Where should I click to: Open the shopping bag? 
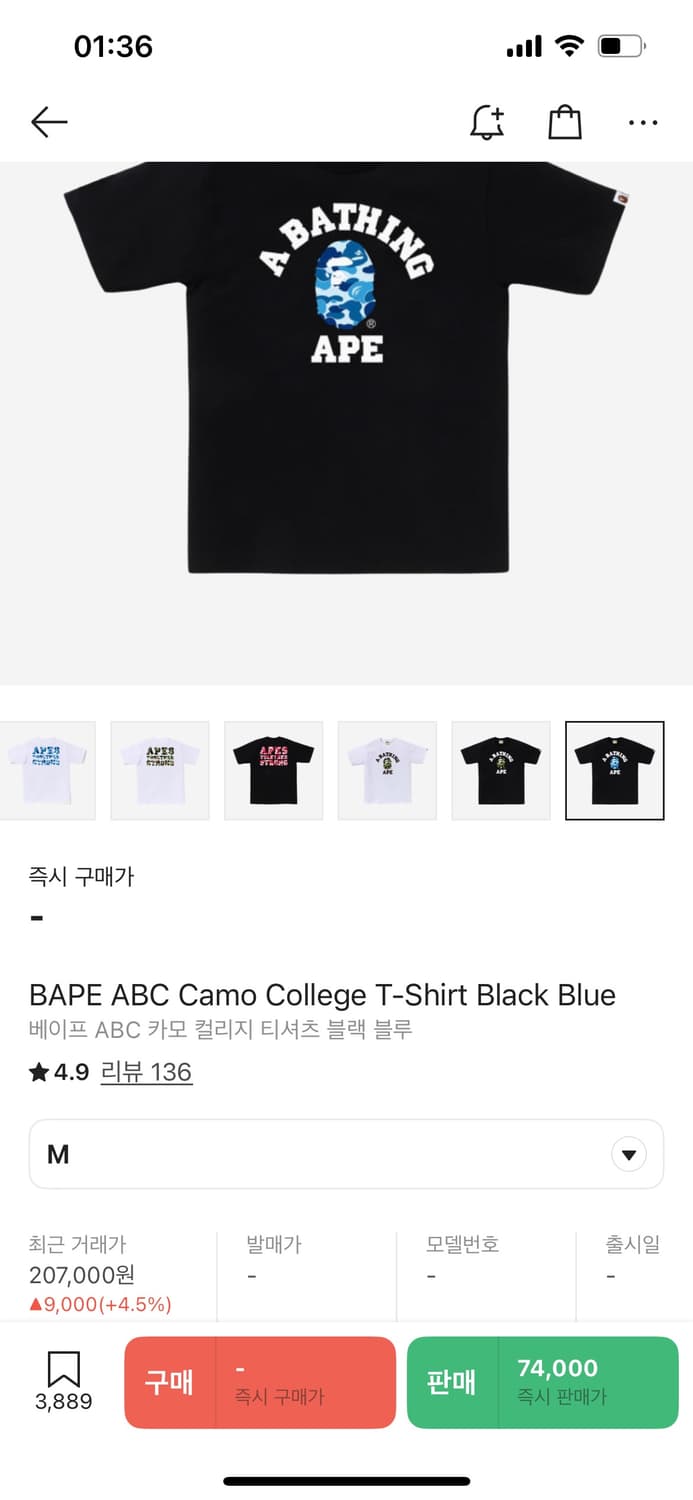(565, 122)
